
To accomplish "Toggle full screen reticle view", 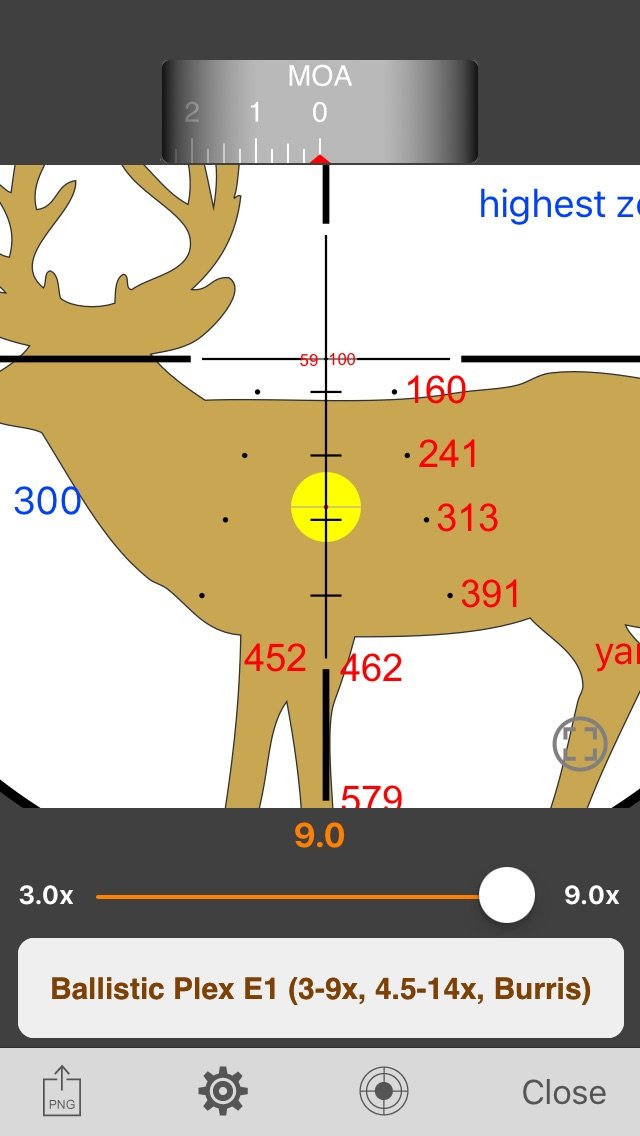I will [580, 743].
